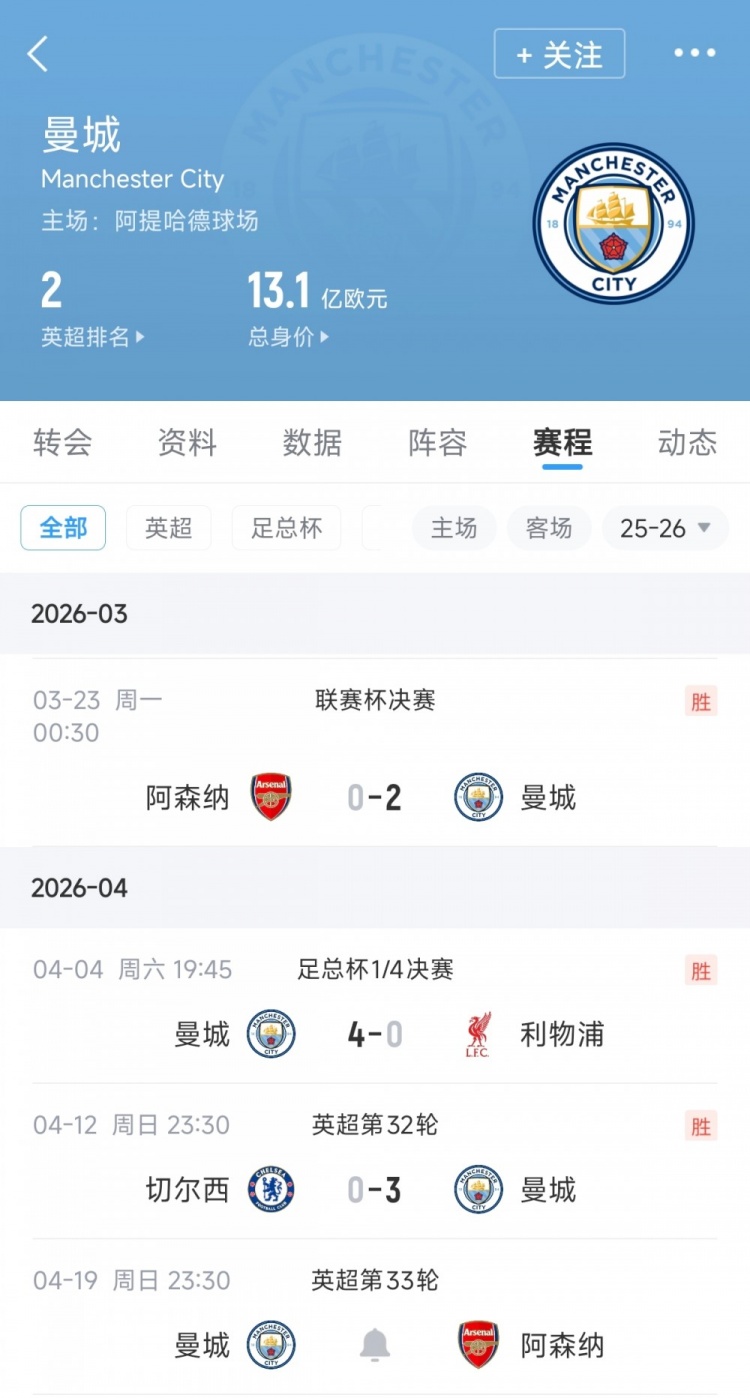
Task: Go back using the top-left arrow
Action: click(x=38, y=54)
